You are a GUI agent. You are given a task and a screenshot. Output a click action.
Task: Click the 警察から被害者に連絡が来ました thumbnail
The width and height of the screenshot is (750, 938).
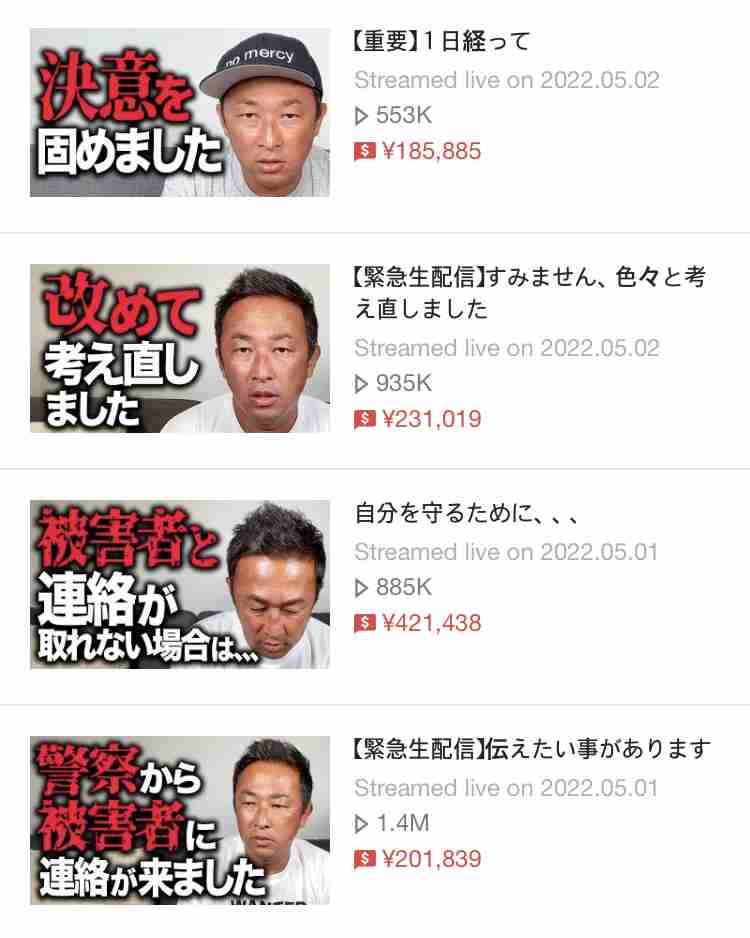[x=179, y=820]
